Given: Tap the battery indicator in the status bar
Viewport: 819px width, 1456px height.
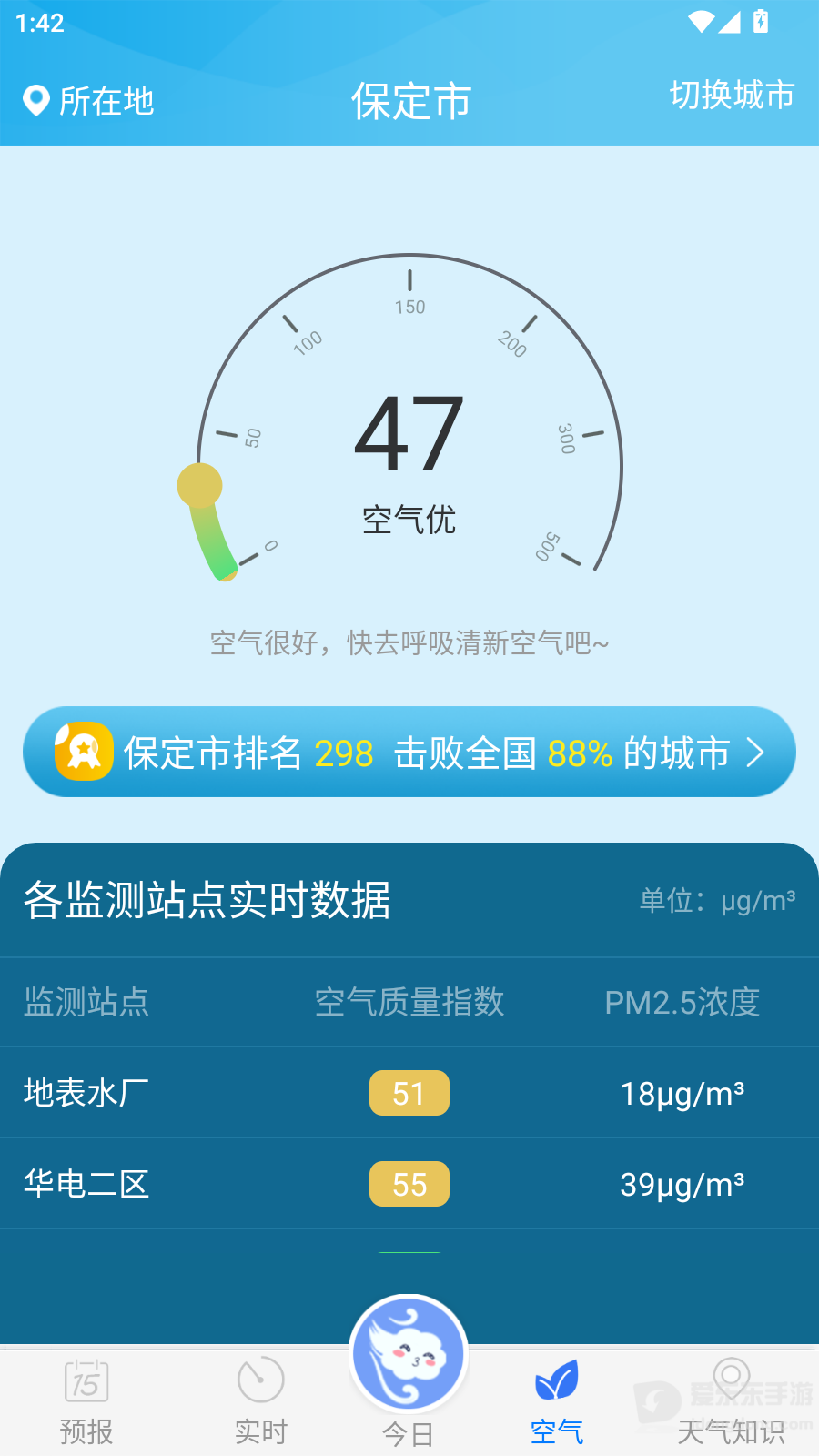Looking at the screenshot, I should (763, 23).
